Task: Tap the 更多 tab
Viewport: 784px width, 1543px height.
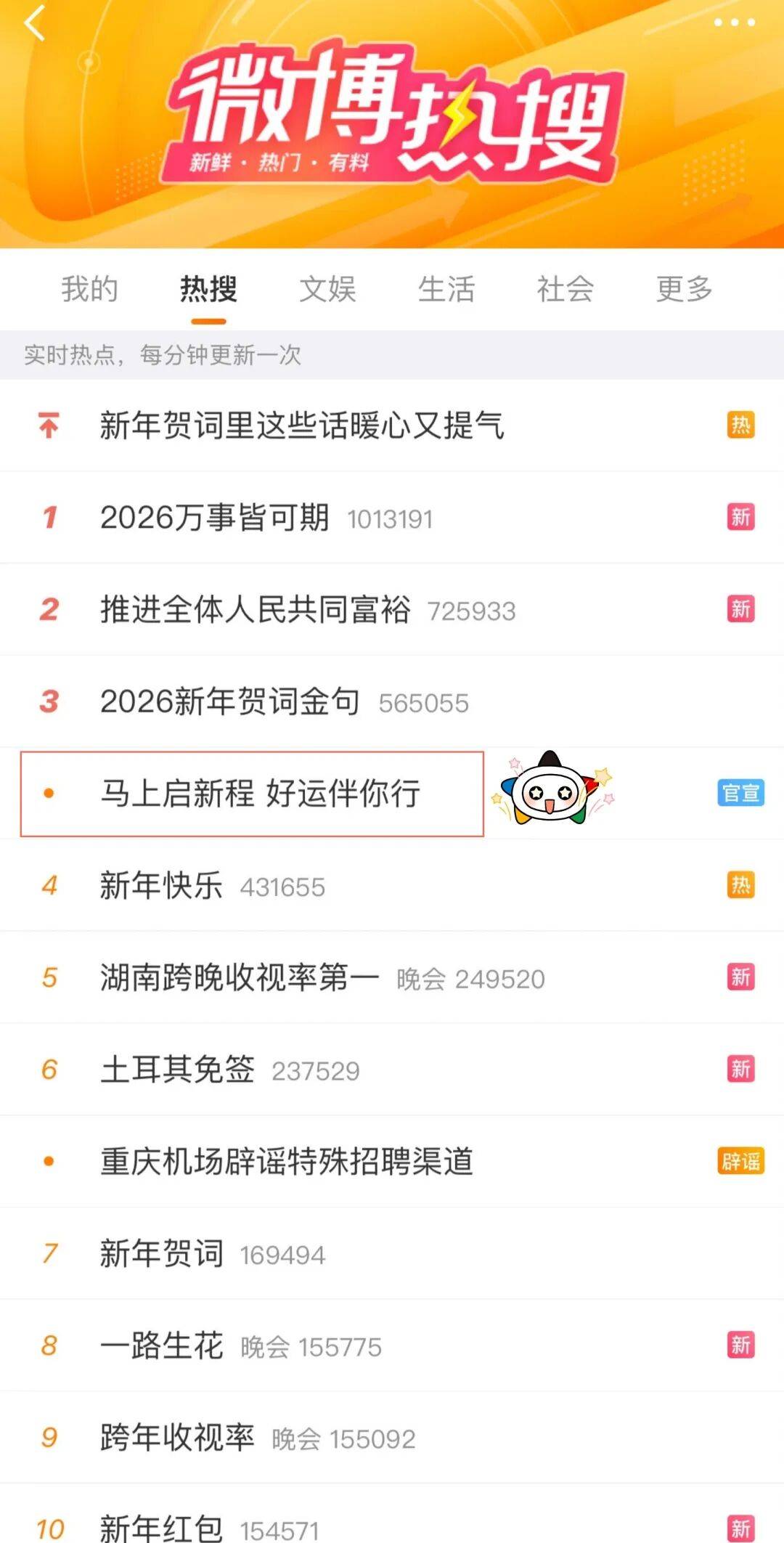Action: click(684, 289)
